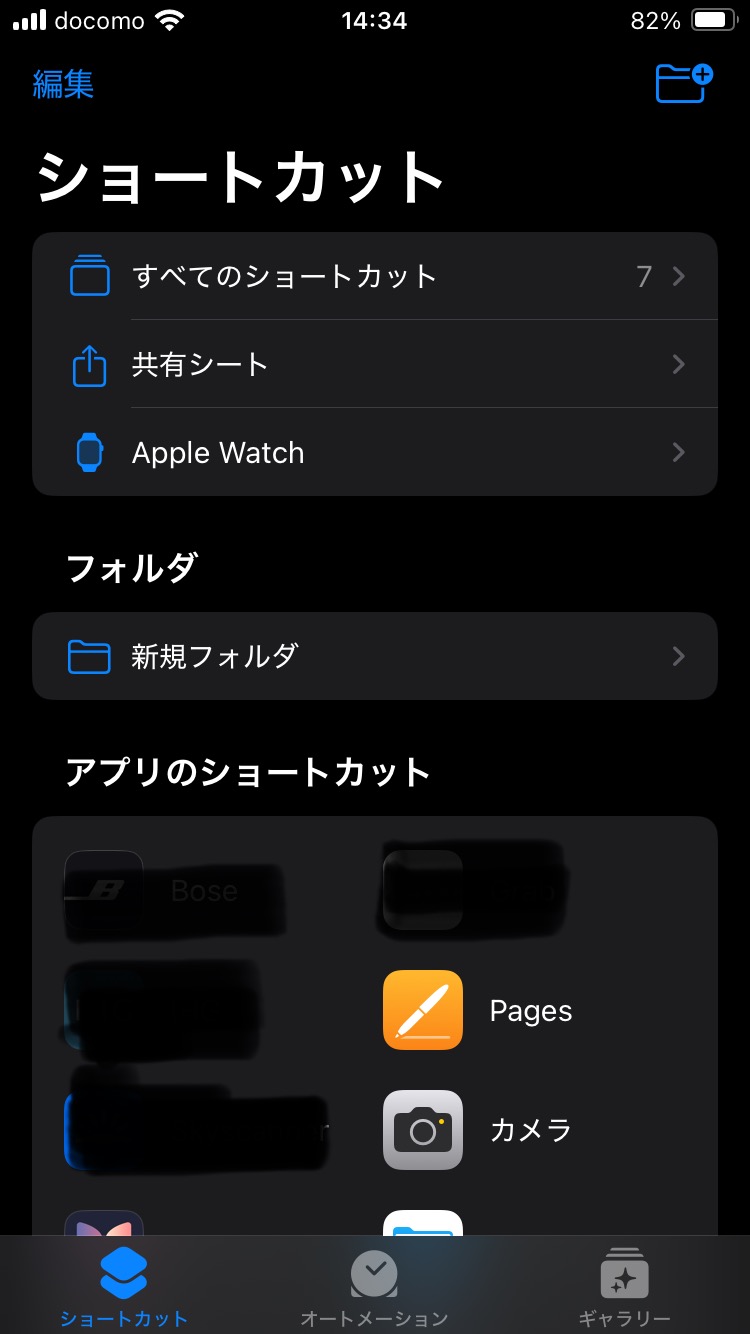Open すべてのショートカット list
750x1334 pixels.
click(375, 276)
